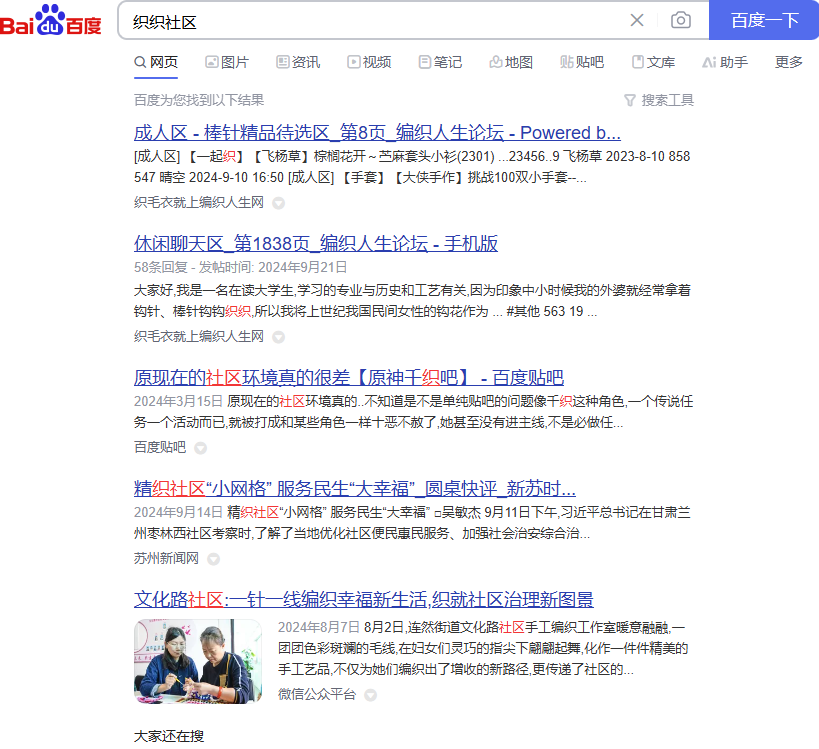Open the knitting photo thumbnail
This screenshot has width=819, height=749.
click(x=198, y=661)
